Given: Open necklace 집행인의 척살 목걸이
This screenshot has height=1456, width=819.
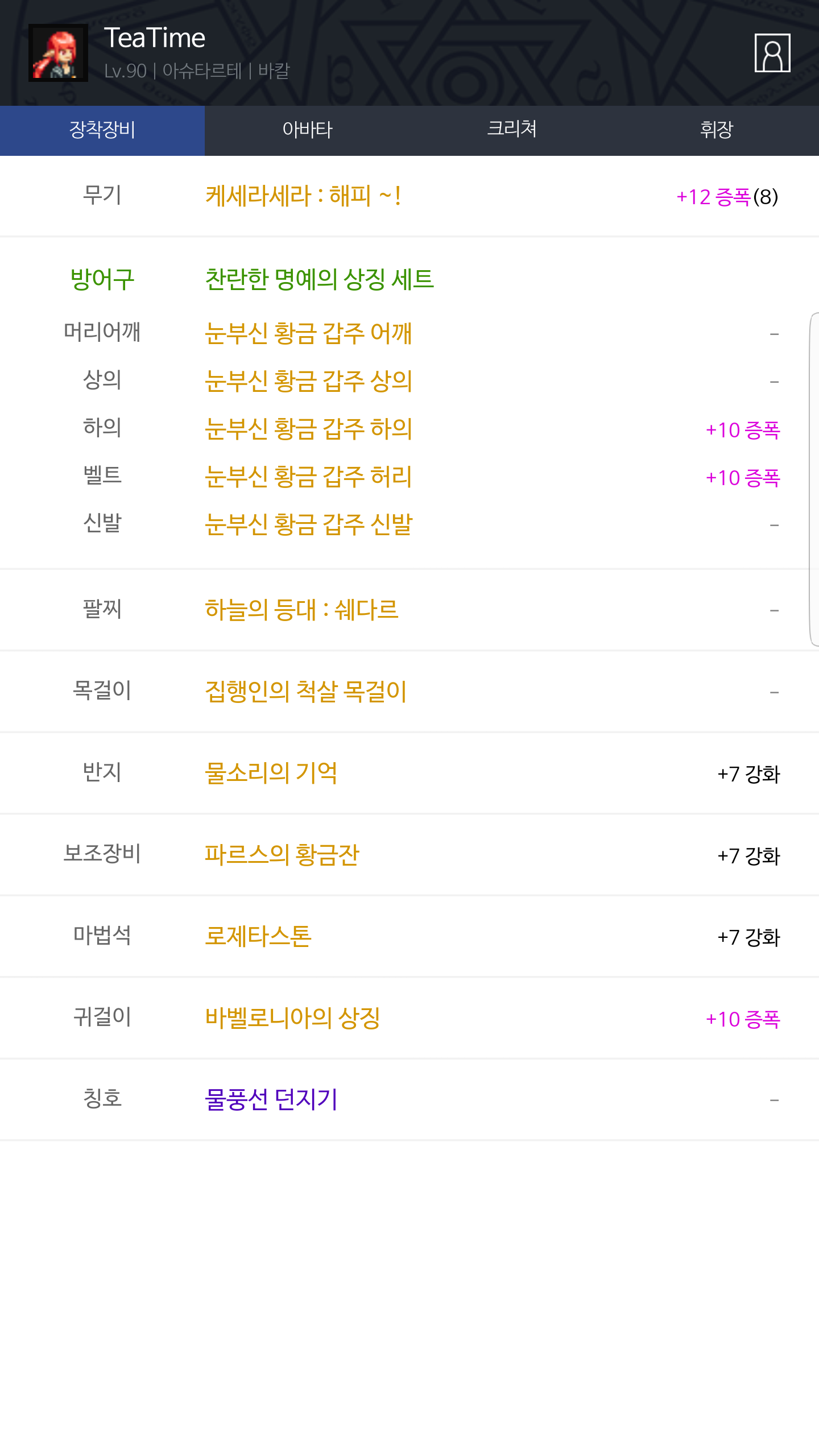Looking at the screenshot, I should (x=305, y=692).
